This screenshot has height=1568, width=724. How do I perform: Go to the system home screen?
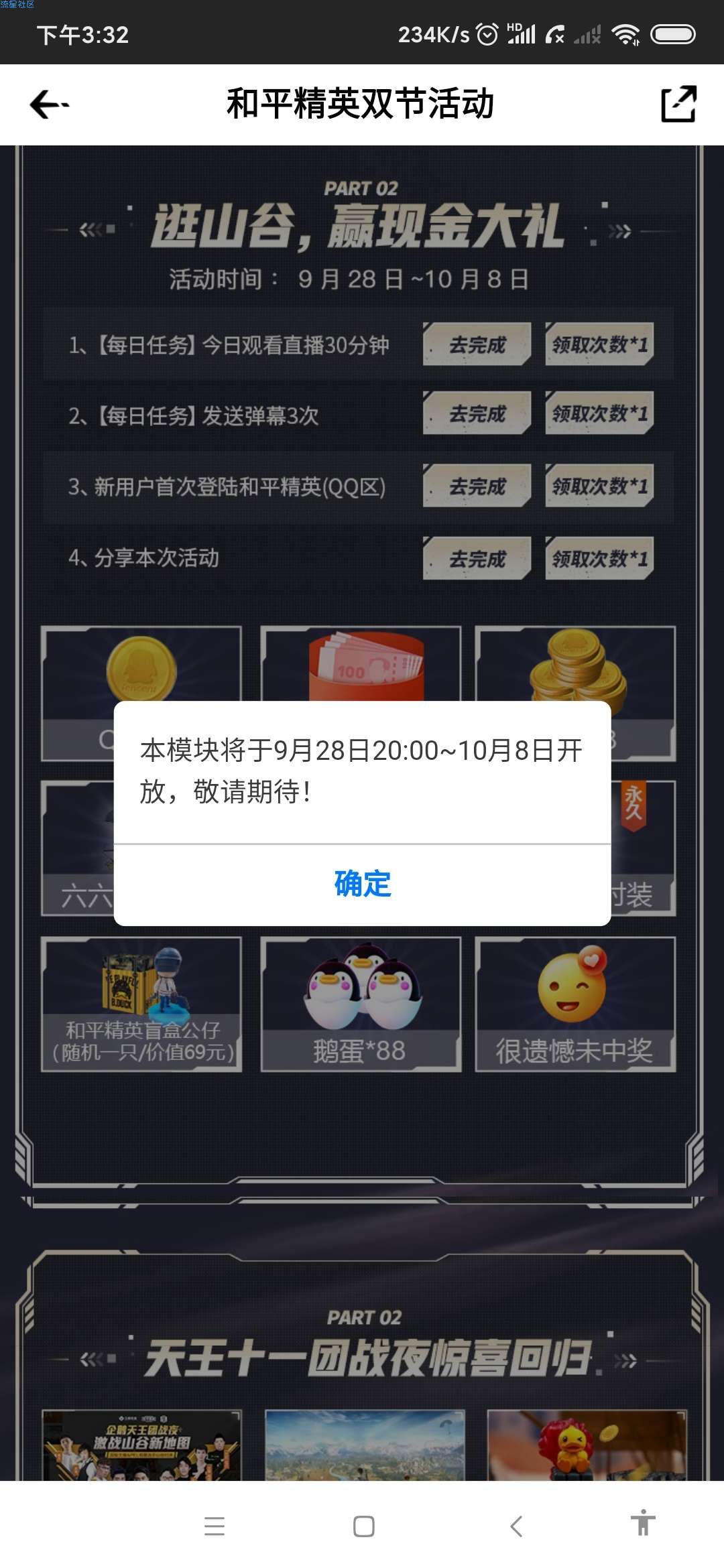coord(363,1526)
